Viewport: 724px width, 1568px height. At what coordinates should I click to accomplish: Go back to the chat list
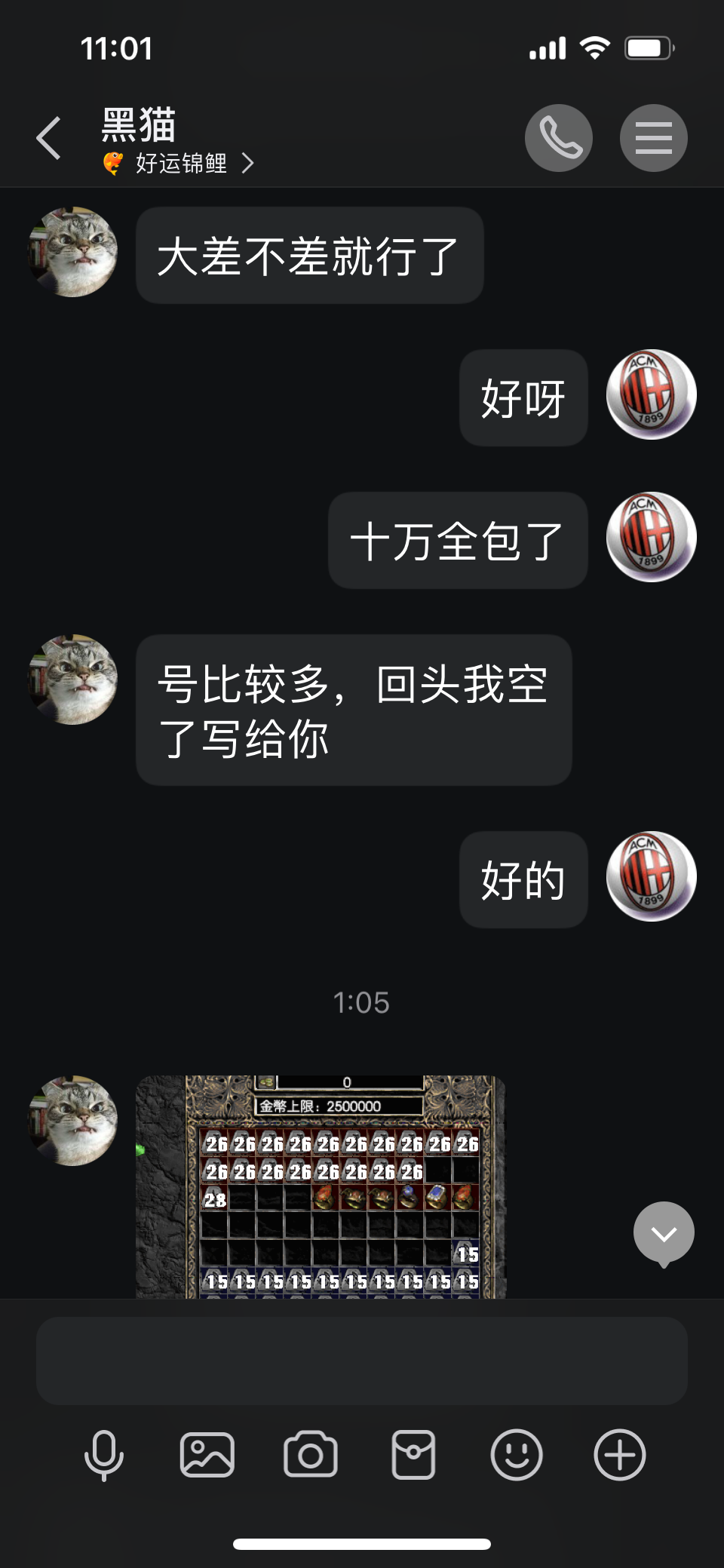49,138
